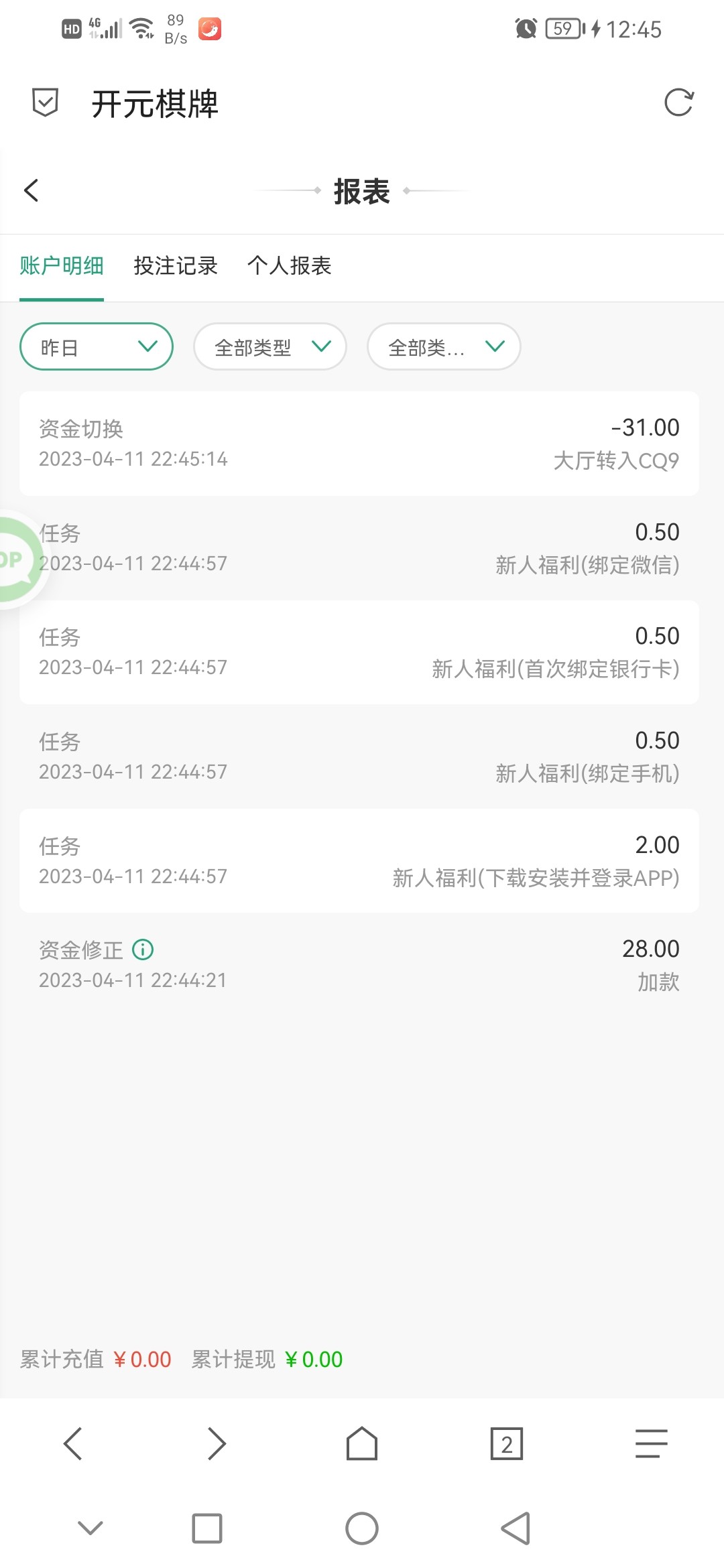
Task: Open the browser home page
Action: [362, 1443]
